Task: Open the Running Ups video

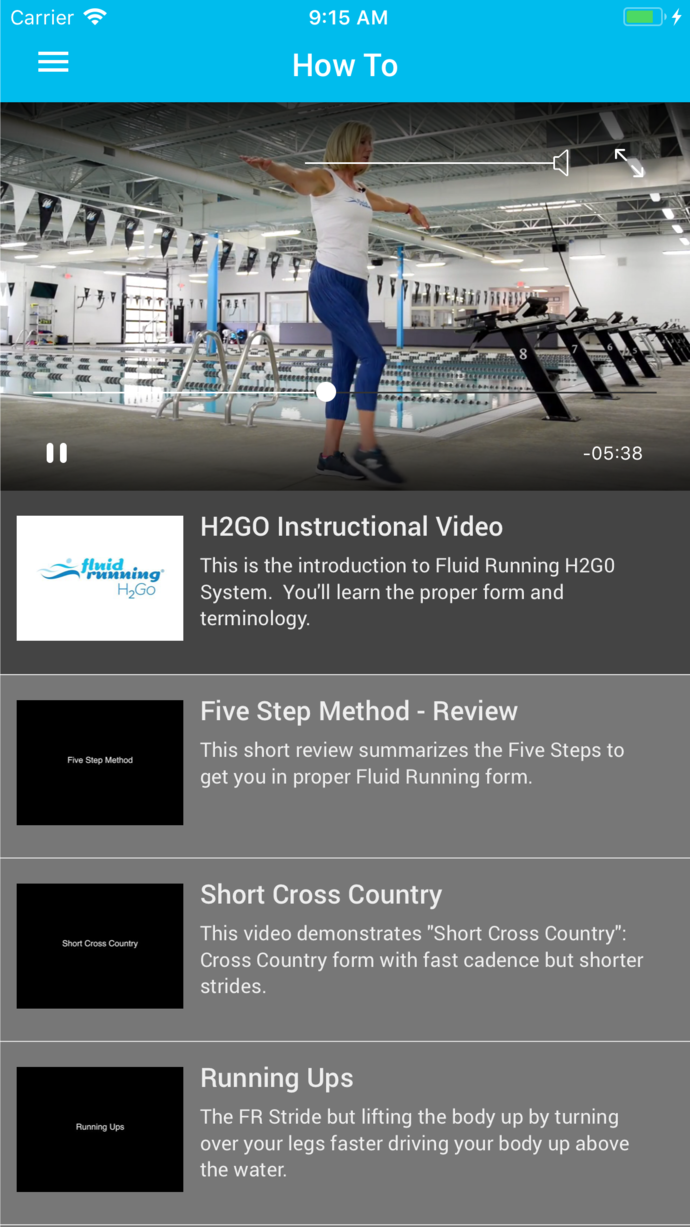Action: coord(345,1130)
